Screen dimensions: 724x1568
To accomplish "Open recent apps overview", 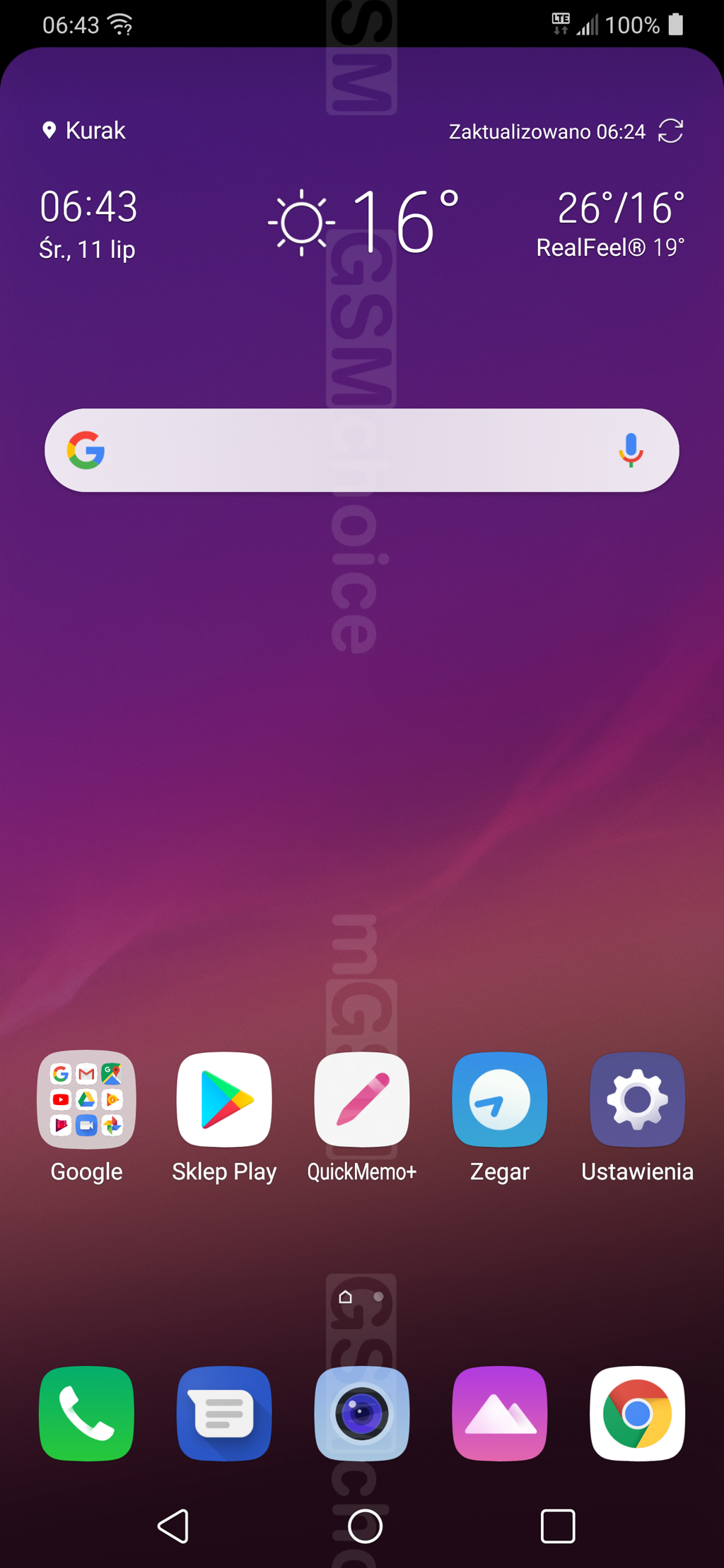I will 557,1526.
